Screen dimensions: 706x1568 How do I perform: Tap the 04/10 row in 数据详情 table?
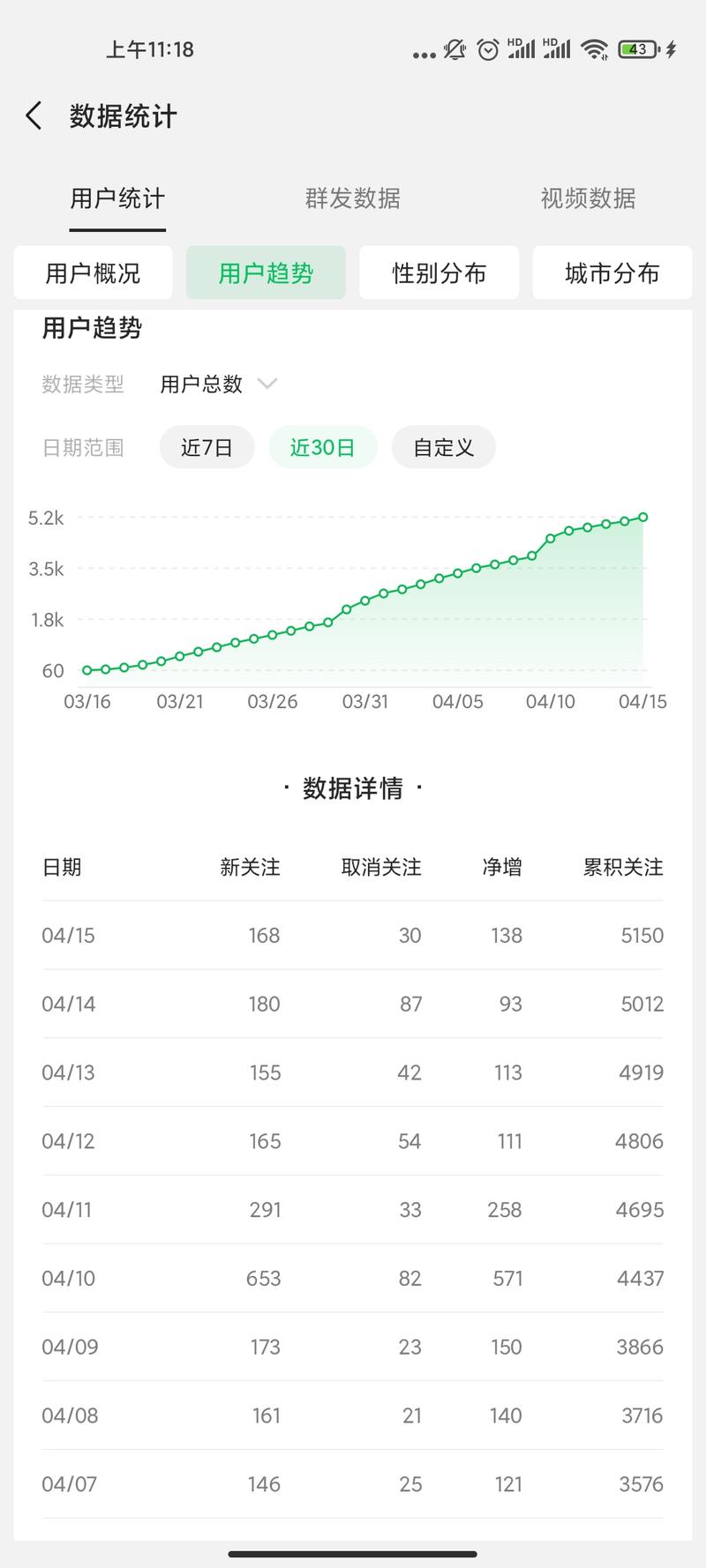pos(353,1278)
